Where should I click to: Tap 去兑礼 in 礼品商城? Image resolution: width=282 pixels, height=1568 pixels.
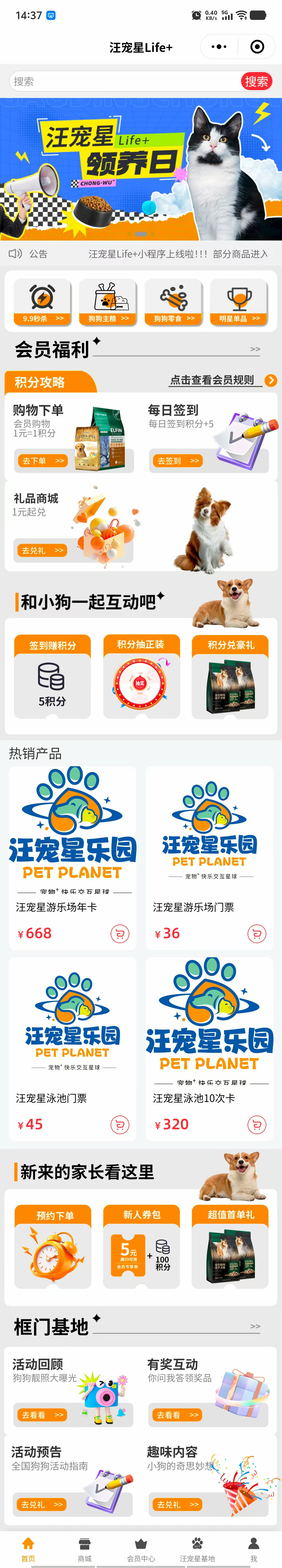click(42, 550)
